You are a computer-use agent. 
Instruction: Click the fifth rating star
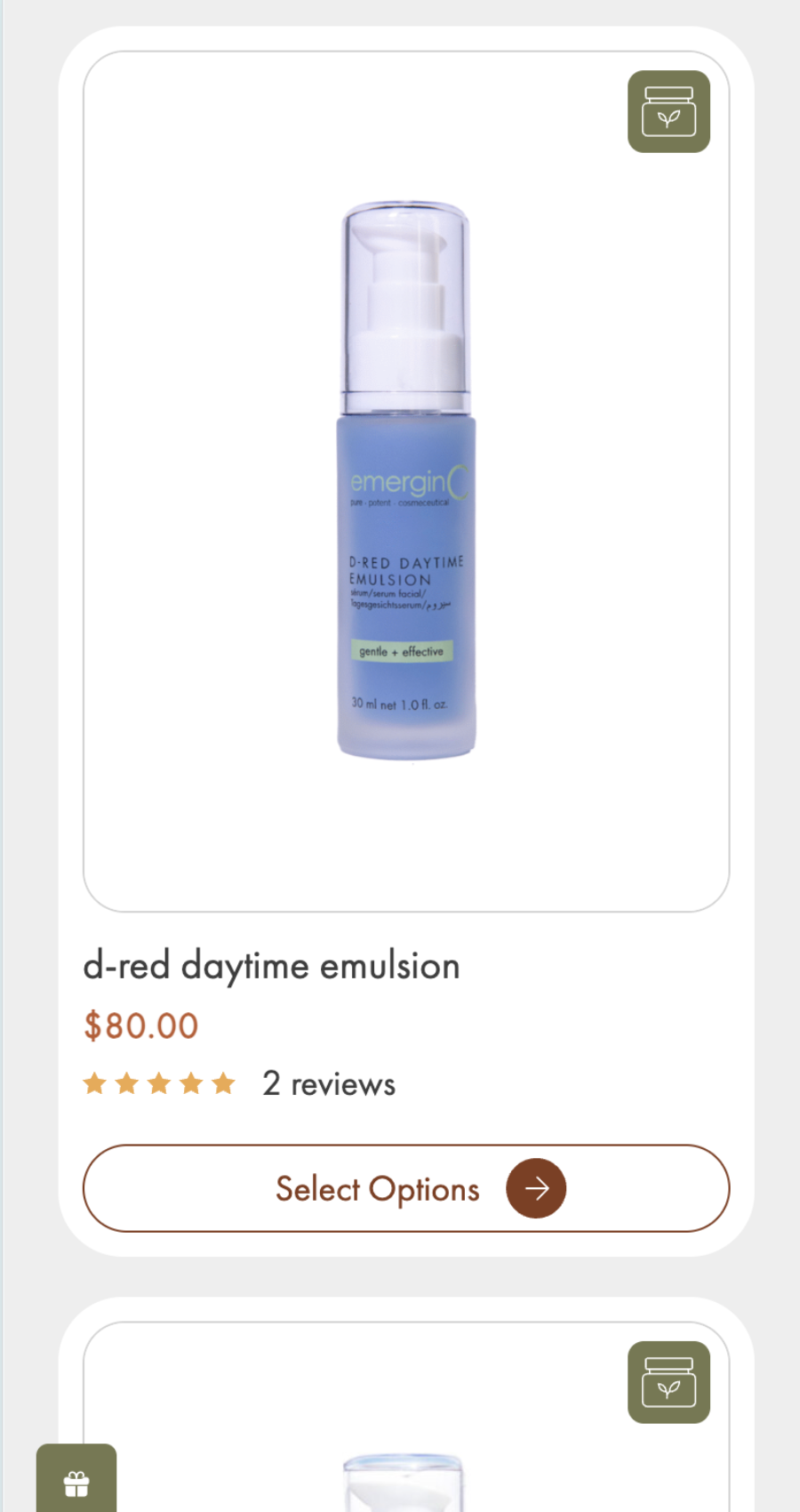[225, 1083]
